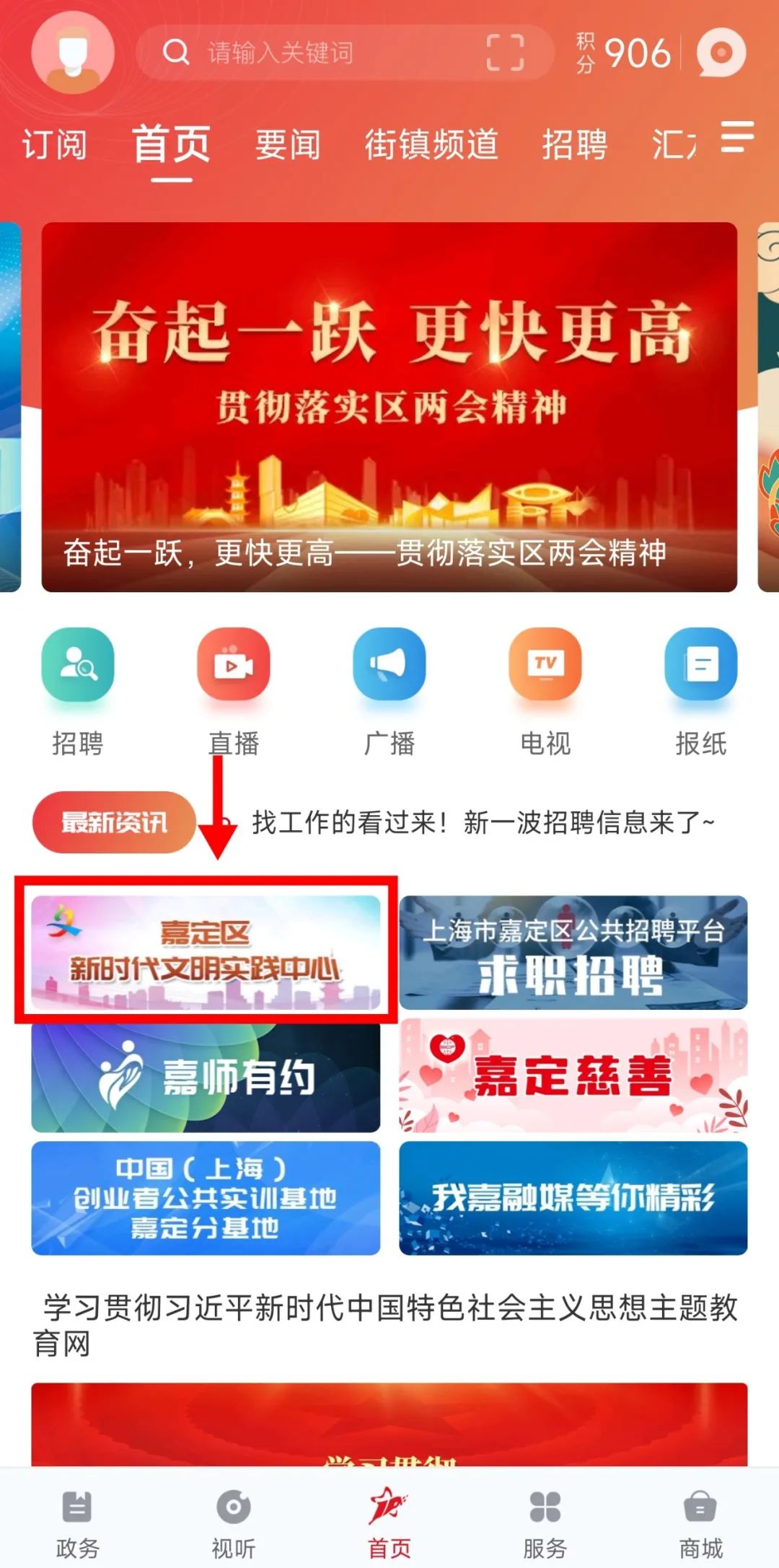The height and width of the screenshot is (1568, 779).
Task: Open 服务 in the bottom navigation
Action: point(545,1518)
